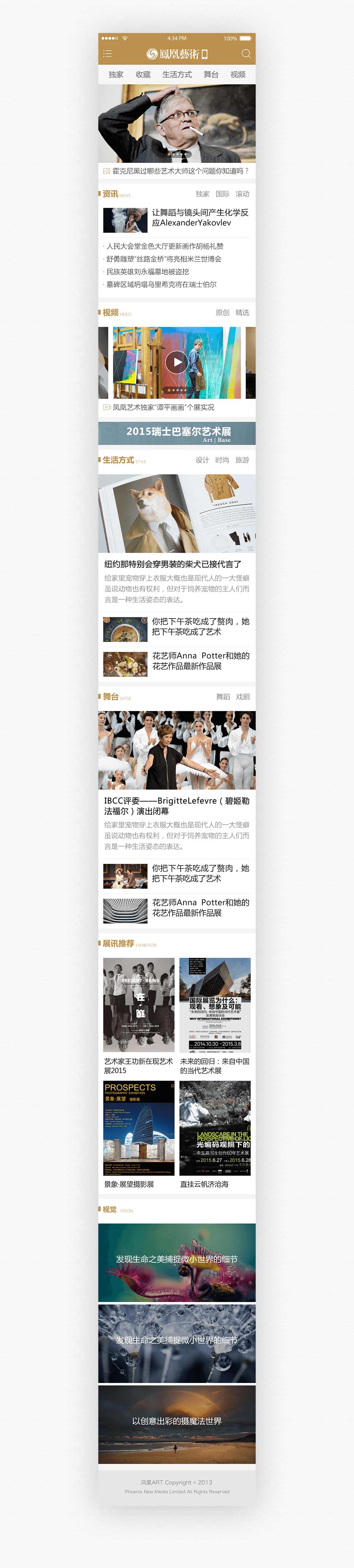The width and height of the screenshot is (354, 1568).
Task: Switch to the 收藏 tab
Action: [142, 74]
